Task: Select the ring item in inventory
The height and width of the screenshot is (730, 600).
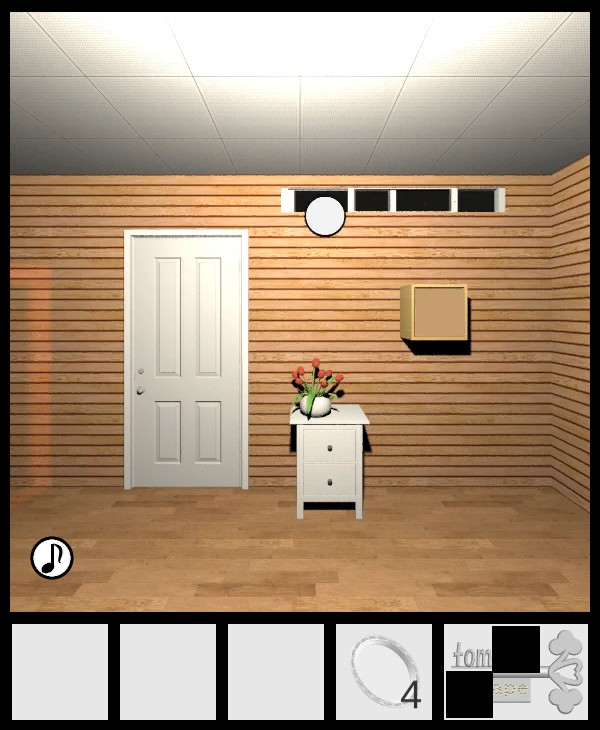Action: (383, 672)
